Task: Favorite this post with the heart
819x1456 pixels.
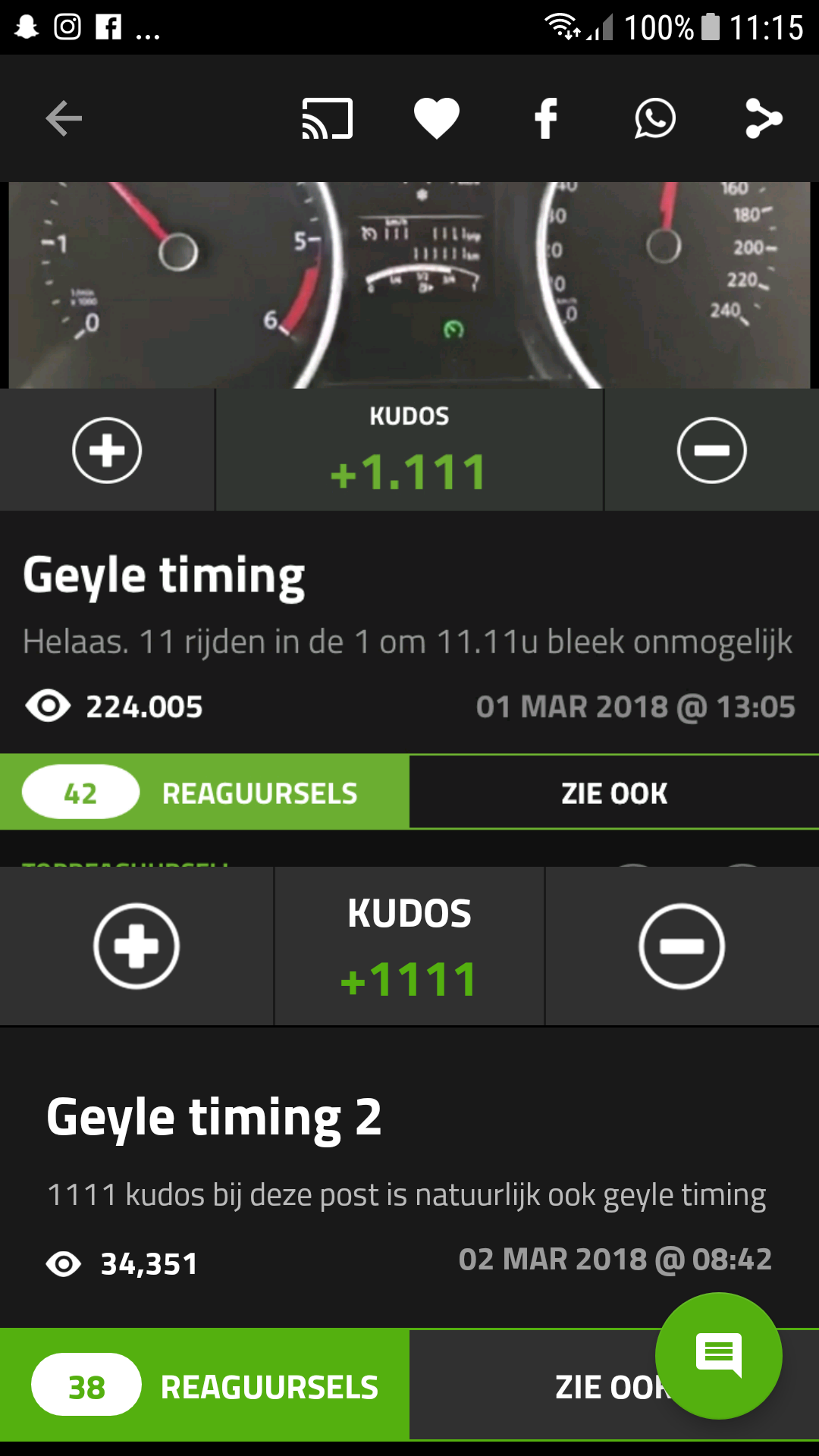Action: click(x=437, y=119)
